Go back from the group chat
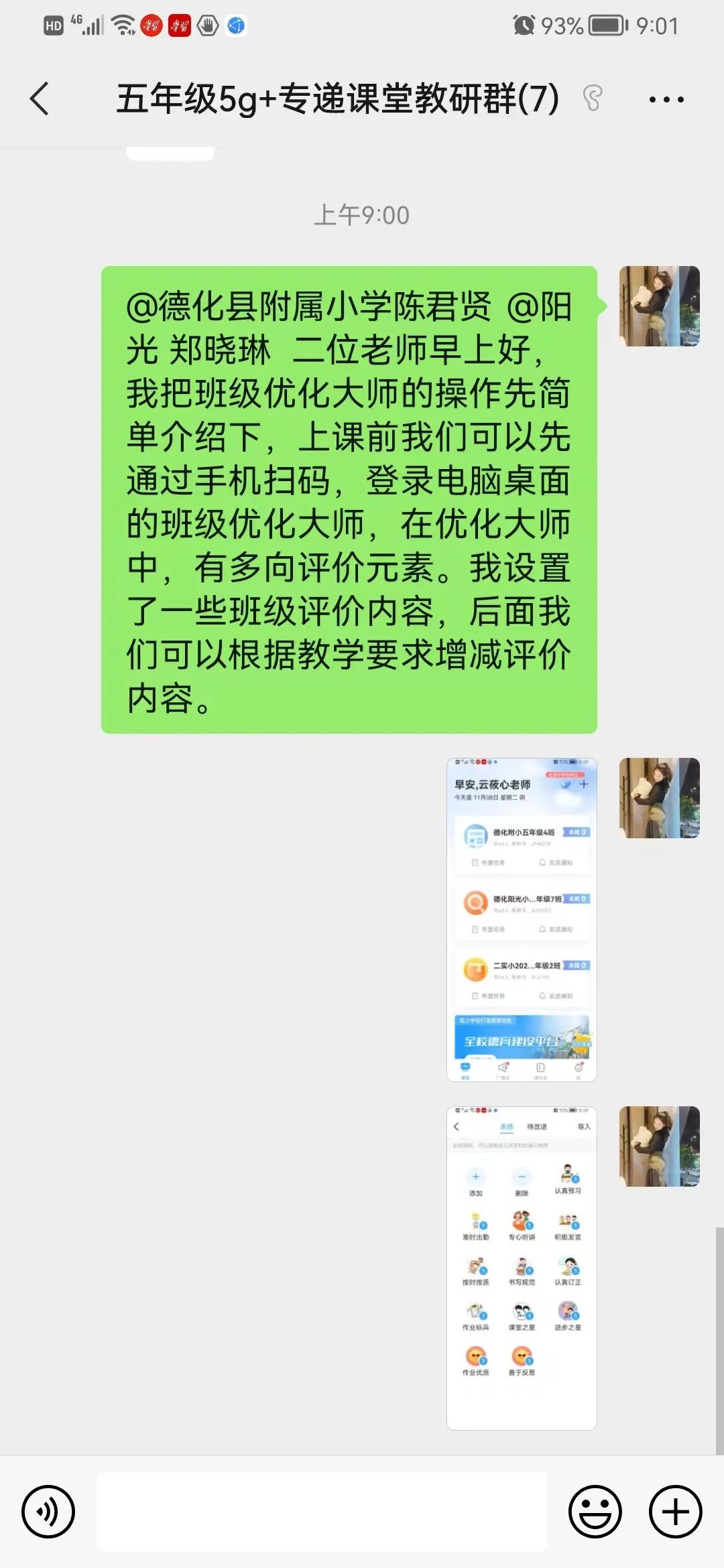This screenshot has height=1568, width=724. coord(40,99)
